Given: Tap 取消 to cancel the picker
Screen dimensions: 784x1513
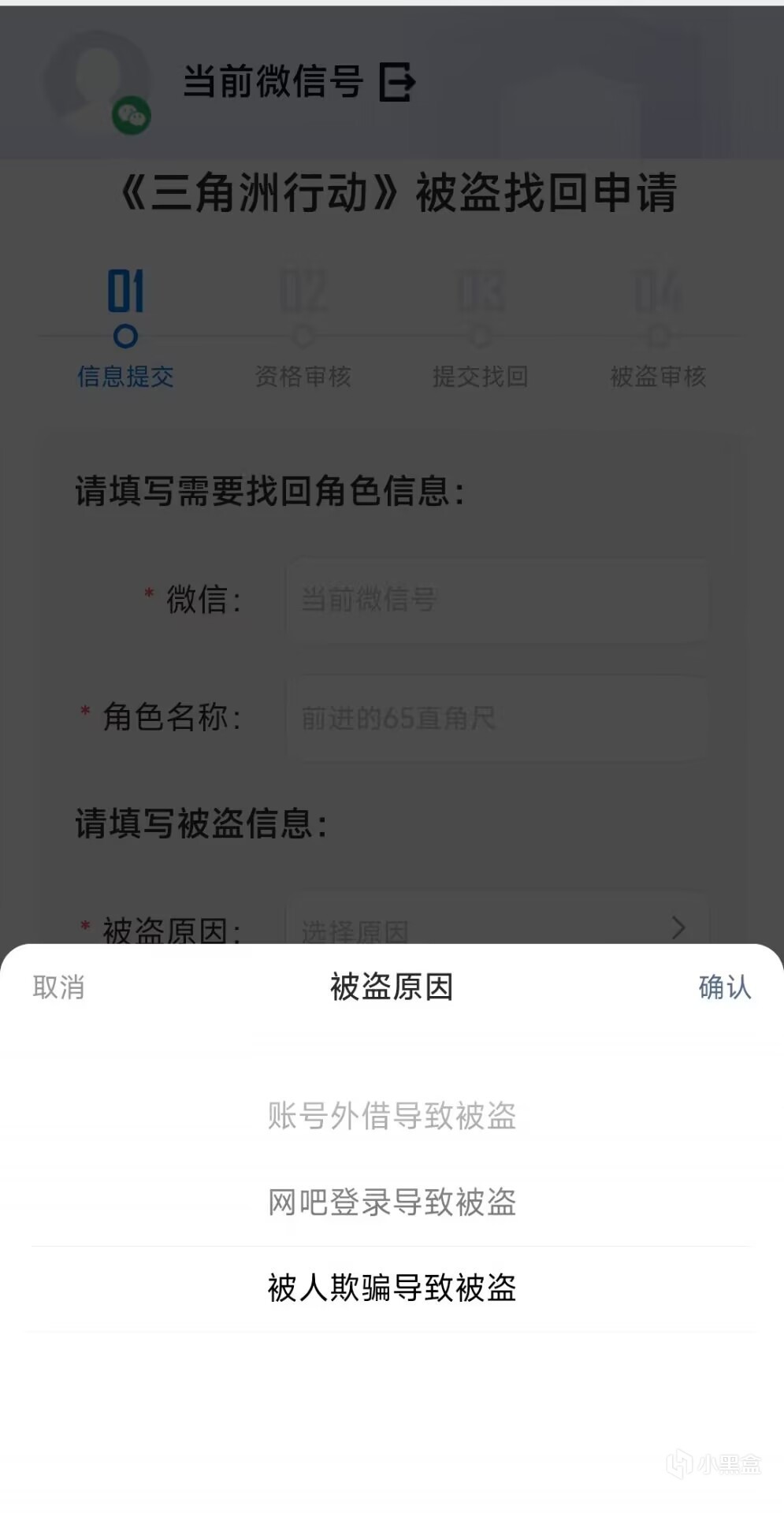Looking at the screenshot, I should click(x=58, y=987).
